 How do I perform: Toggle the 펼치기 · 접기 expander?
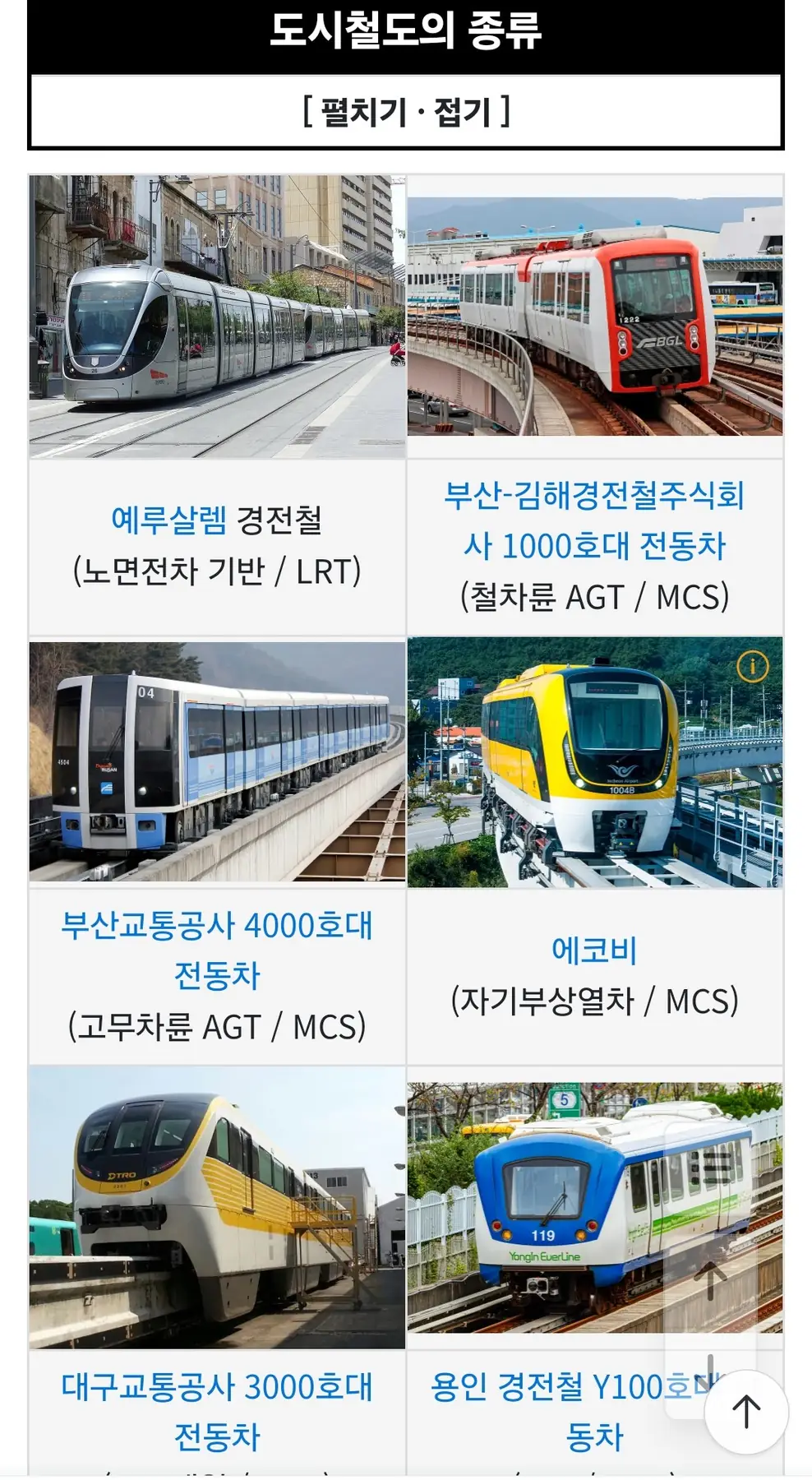pos(406,111)
